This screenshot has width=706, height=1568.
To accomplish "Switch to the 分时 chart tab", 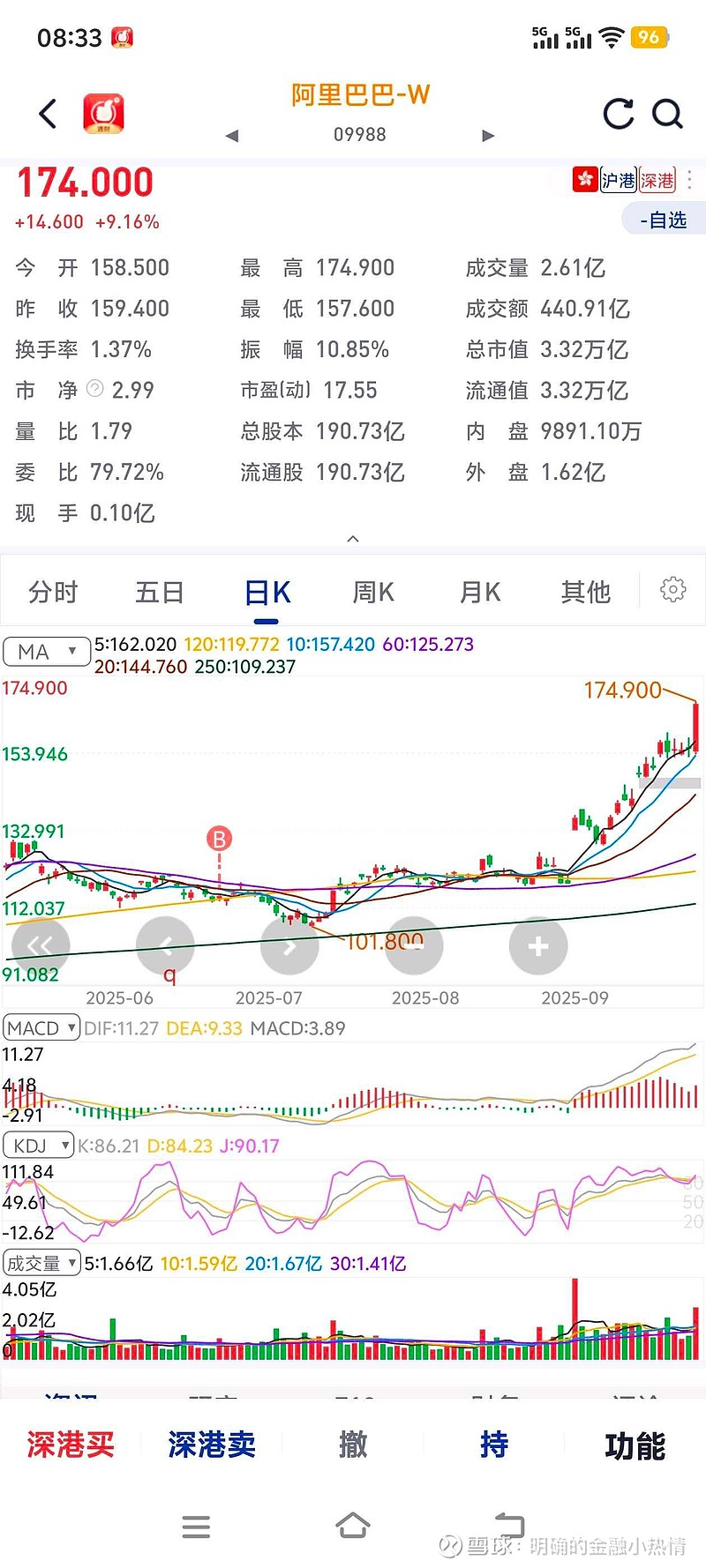I will point(53,592).
